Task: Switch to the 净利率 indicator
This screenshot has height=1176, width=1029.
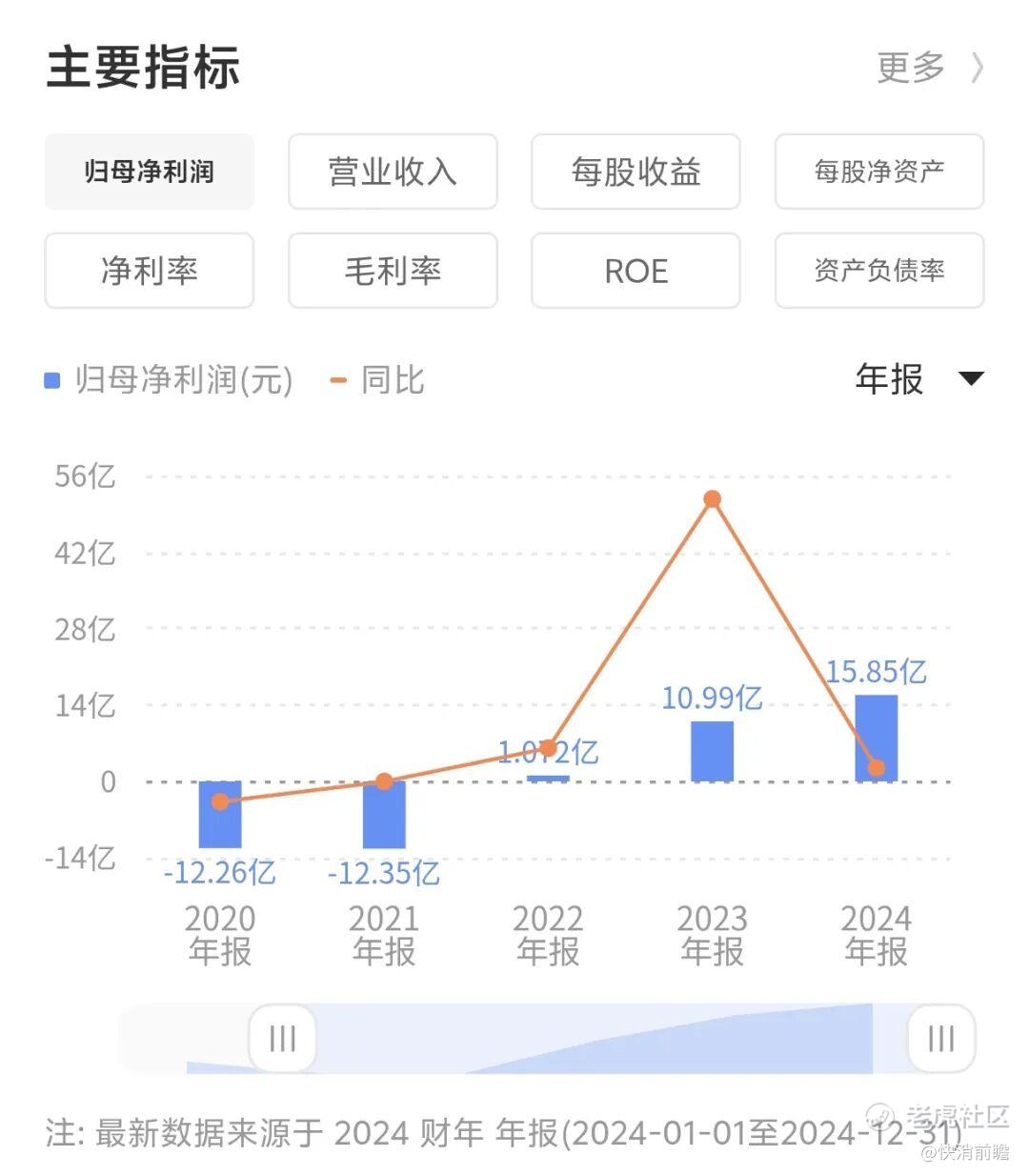Action: click(150, 271)
